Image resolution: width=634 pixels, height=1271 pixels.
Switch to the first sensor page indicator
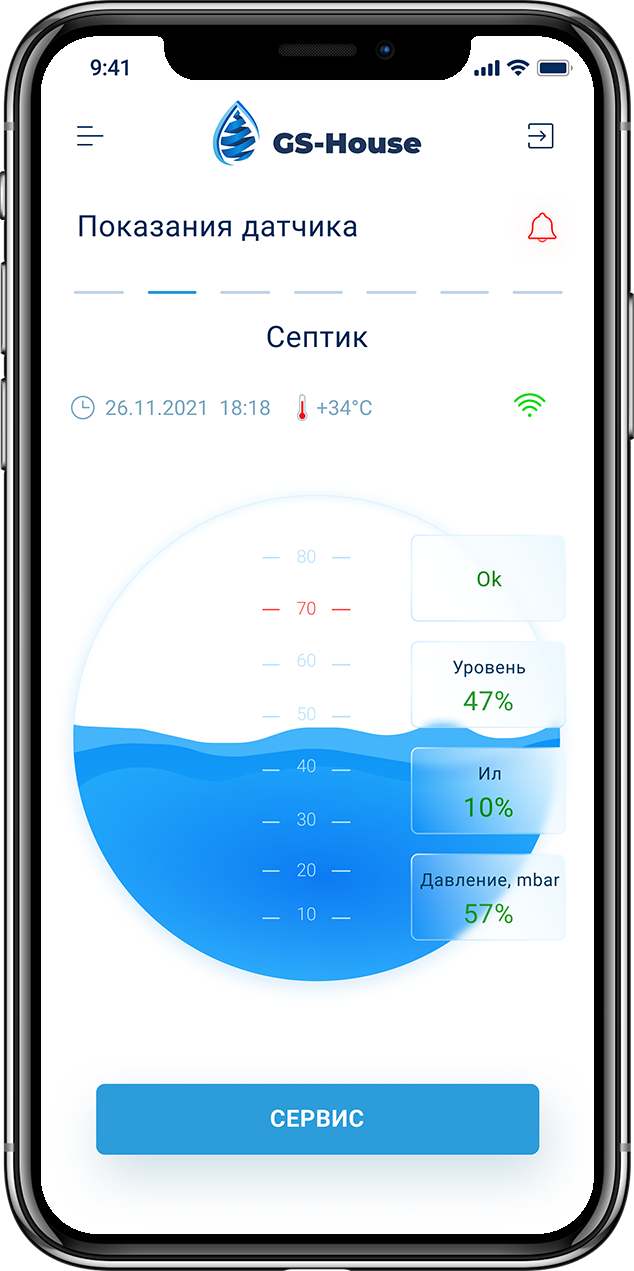pos(99,292)
